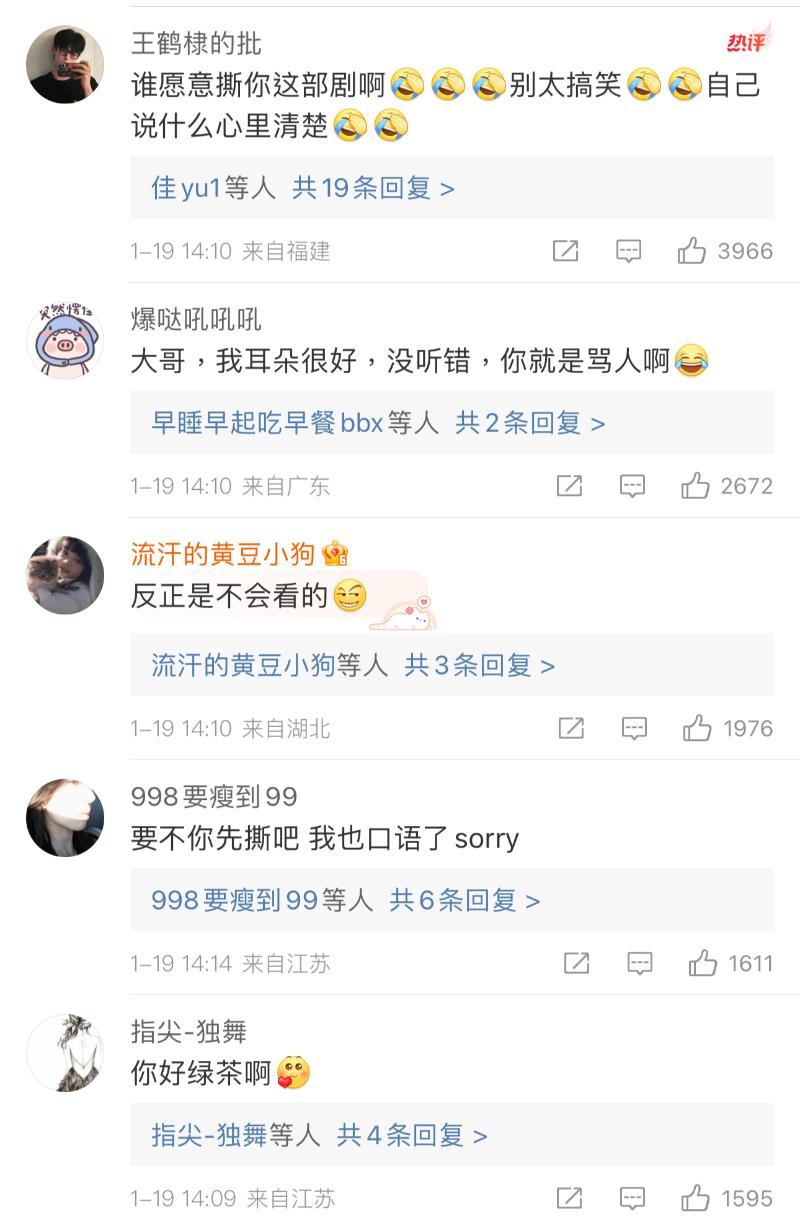Screen dimensions: 800x1227
Task: Share 爆哒吼吼吼's comment
Action: click(569, 486)
